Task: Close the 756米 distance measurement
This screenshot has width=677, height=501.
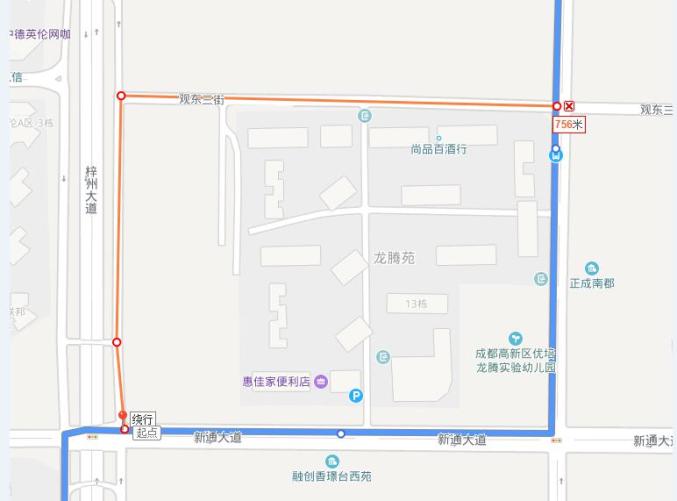Action: click(569, 106)
